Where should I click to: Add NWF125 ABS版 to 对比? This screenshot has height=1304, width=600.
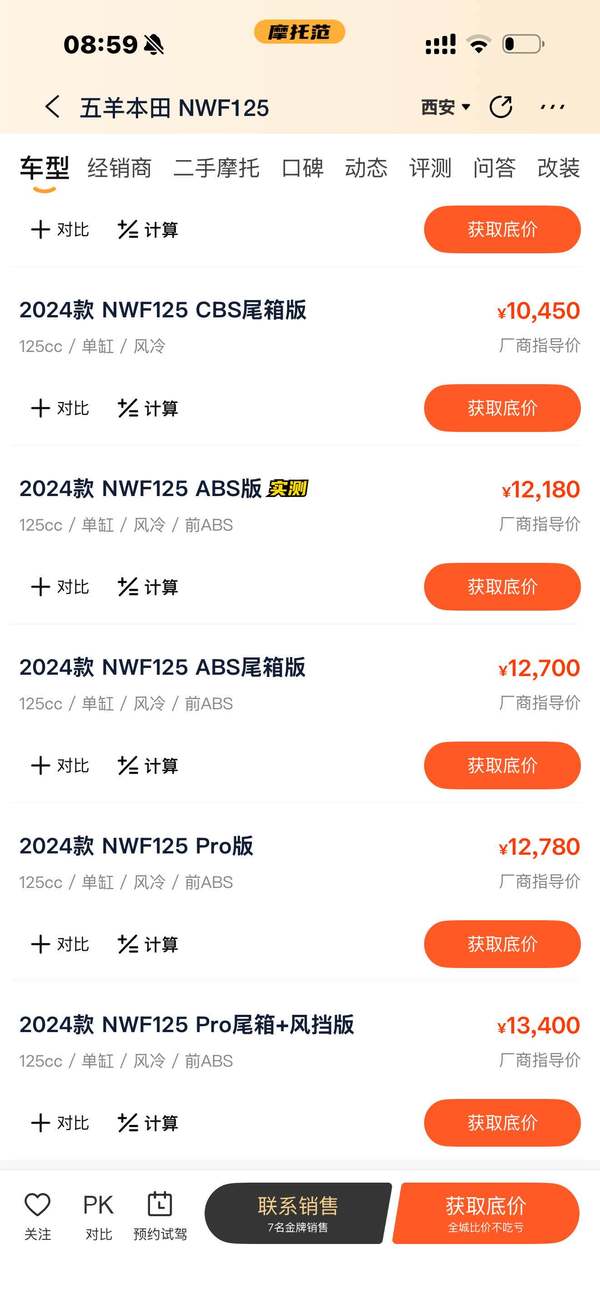60,587
